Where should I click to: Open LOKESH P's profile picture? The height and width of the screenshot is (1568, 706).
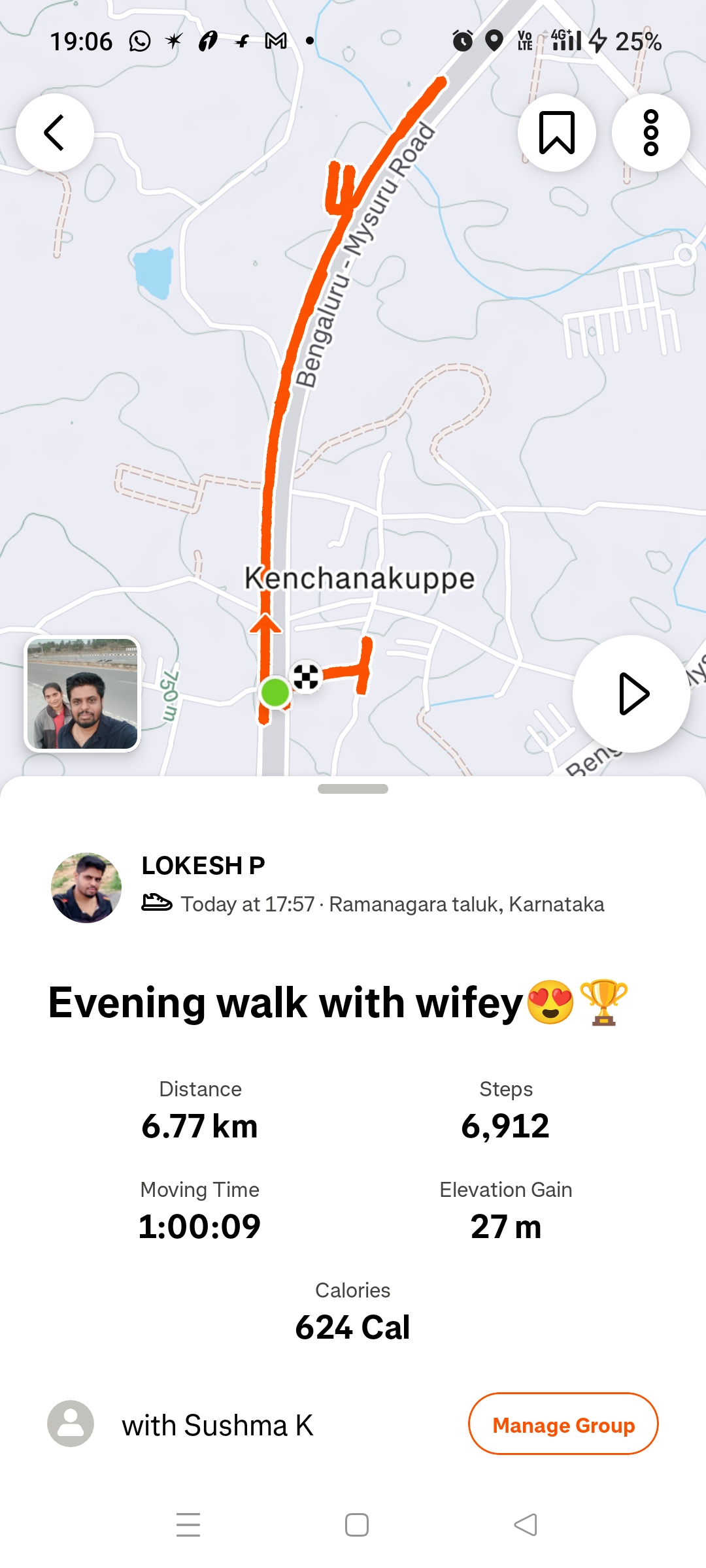pyautogui.click(x=86, y=887)
